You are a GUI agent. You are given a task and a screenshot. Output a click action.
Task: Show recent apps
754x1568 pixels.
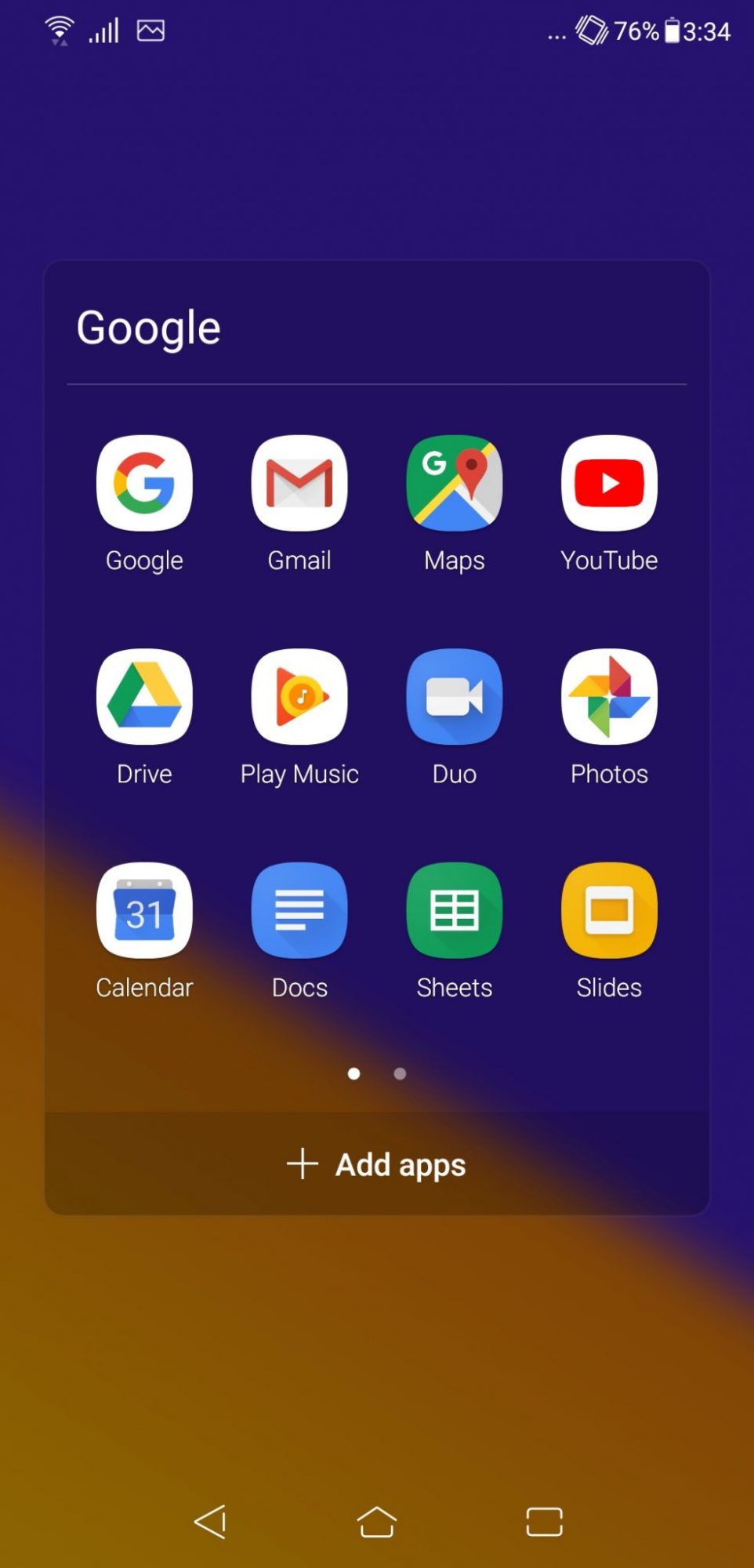tap(544, 1522)
